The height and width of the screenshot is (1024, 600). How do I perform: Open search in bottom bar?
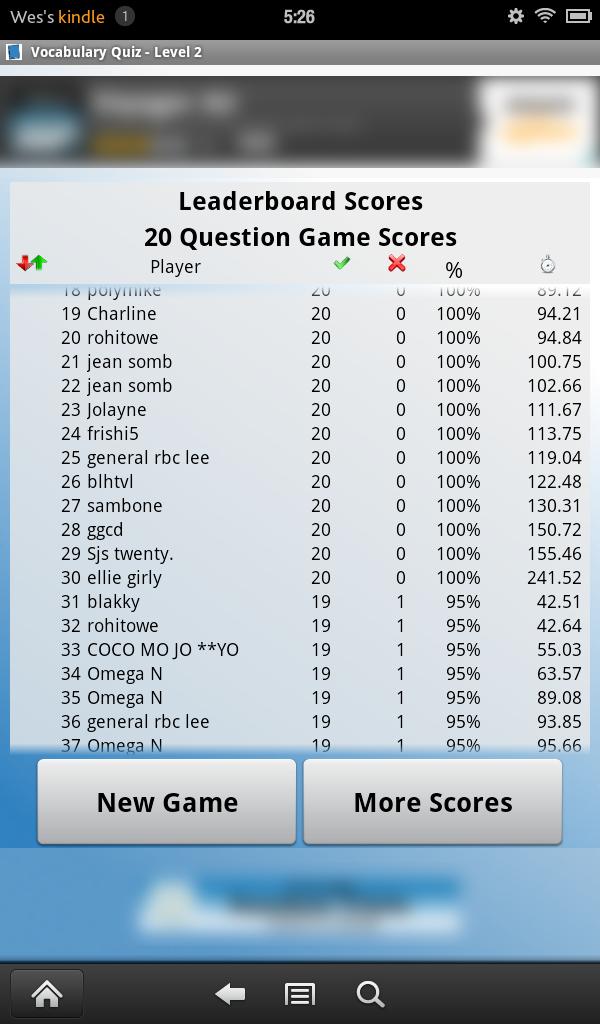370,994
